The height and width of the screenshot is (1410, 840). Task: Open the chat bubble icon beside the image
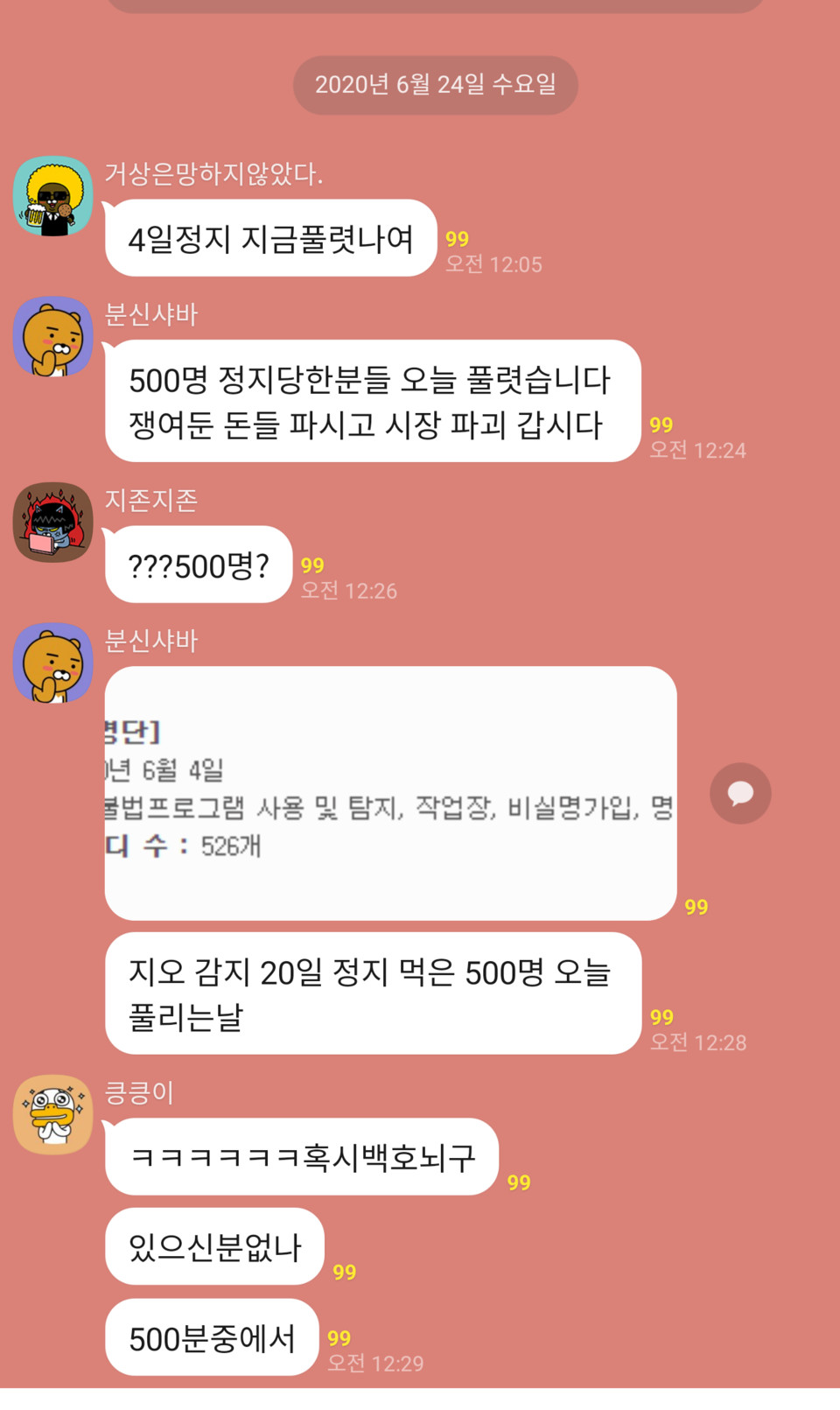740,793
